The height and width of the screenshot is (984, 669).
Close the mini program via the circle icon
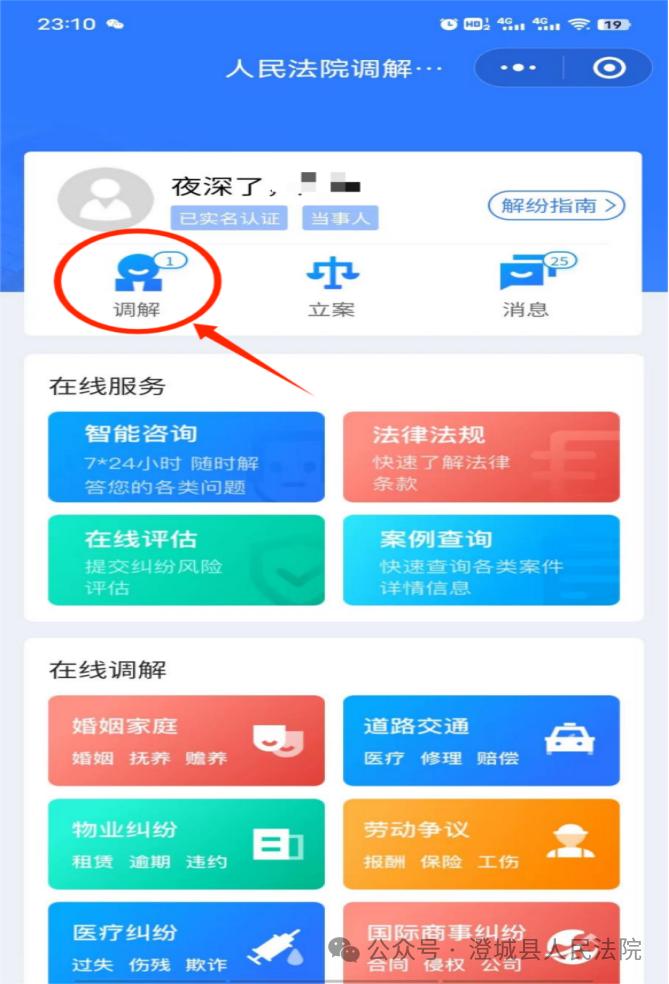(608, 68)
